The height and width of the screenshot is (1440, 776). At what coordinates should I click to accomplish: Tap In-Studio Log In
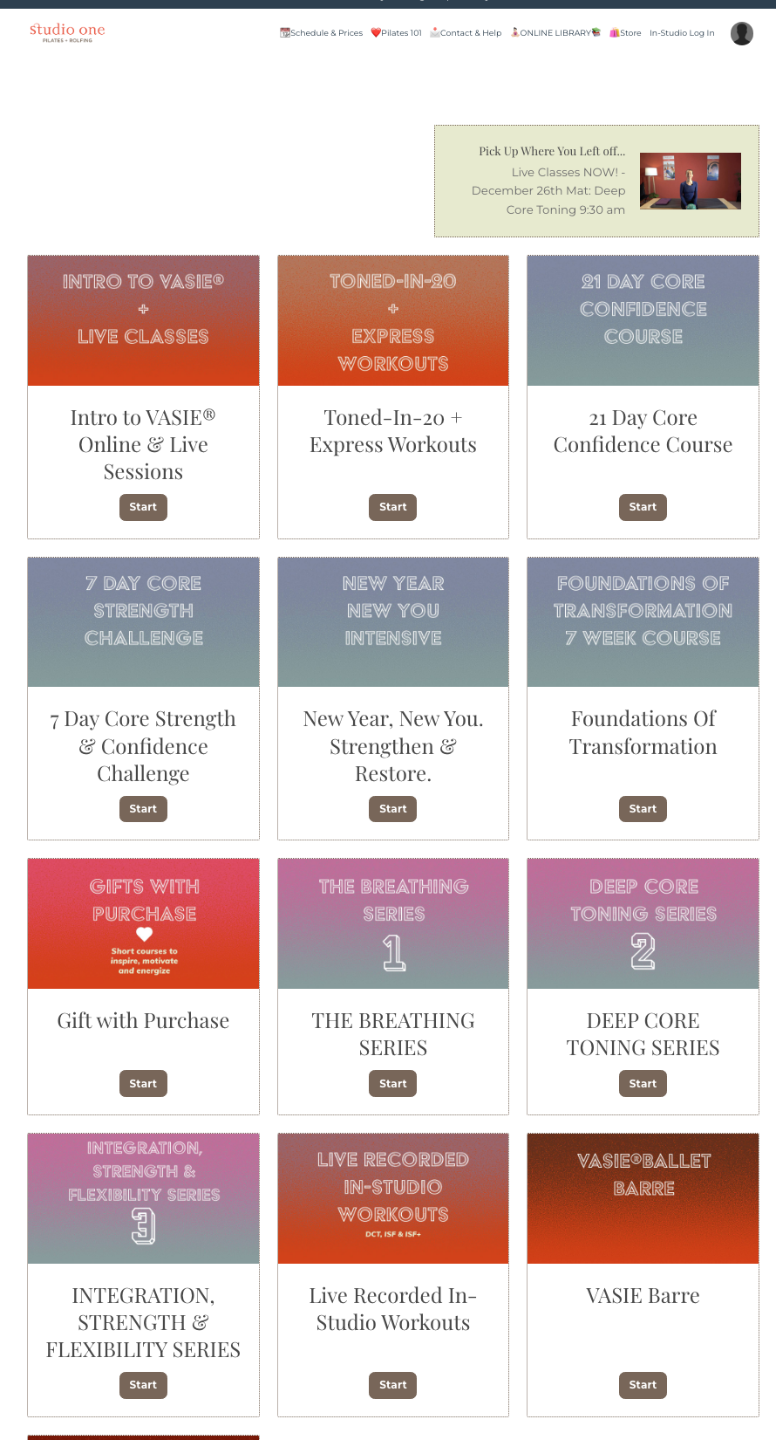[682, 33]
